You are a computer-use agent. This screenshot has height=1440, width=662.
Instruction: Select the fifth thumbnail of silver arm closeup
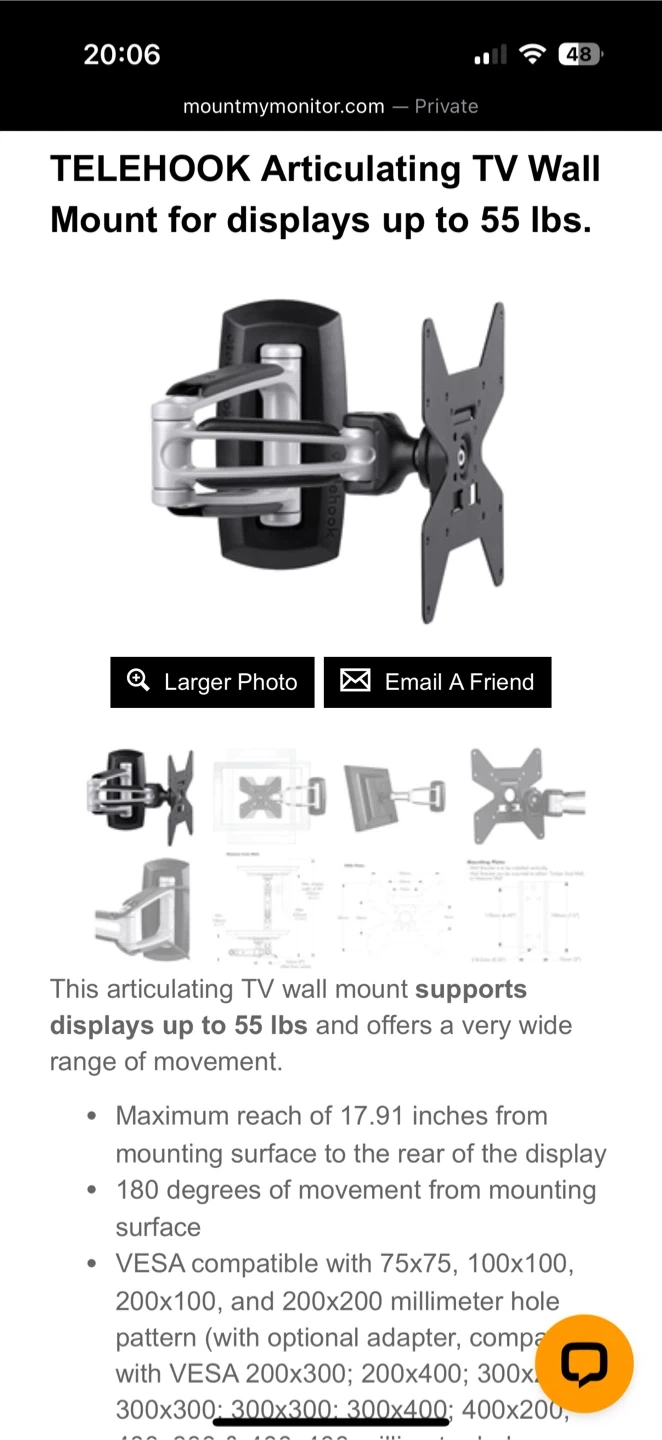coord(140,909)
